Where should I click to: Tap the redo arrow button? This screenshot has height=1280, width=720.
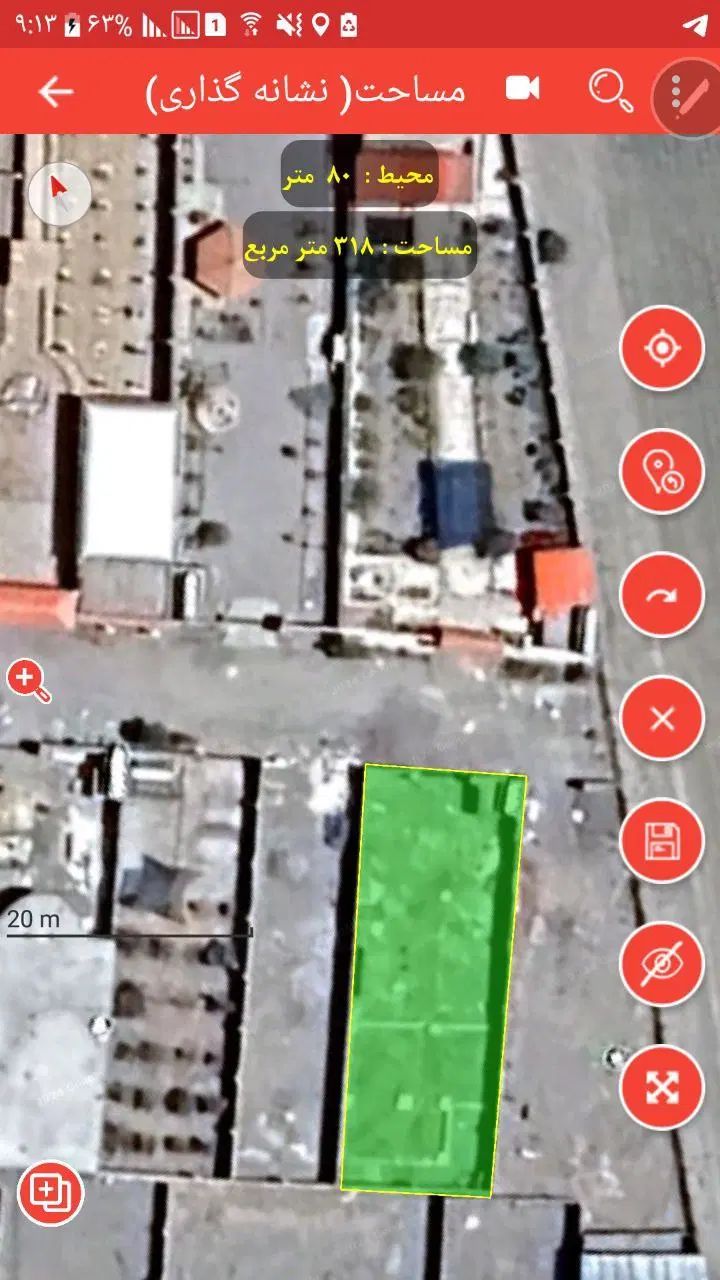coord(662,595)
